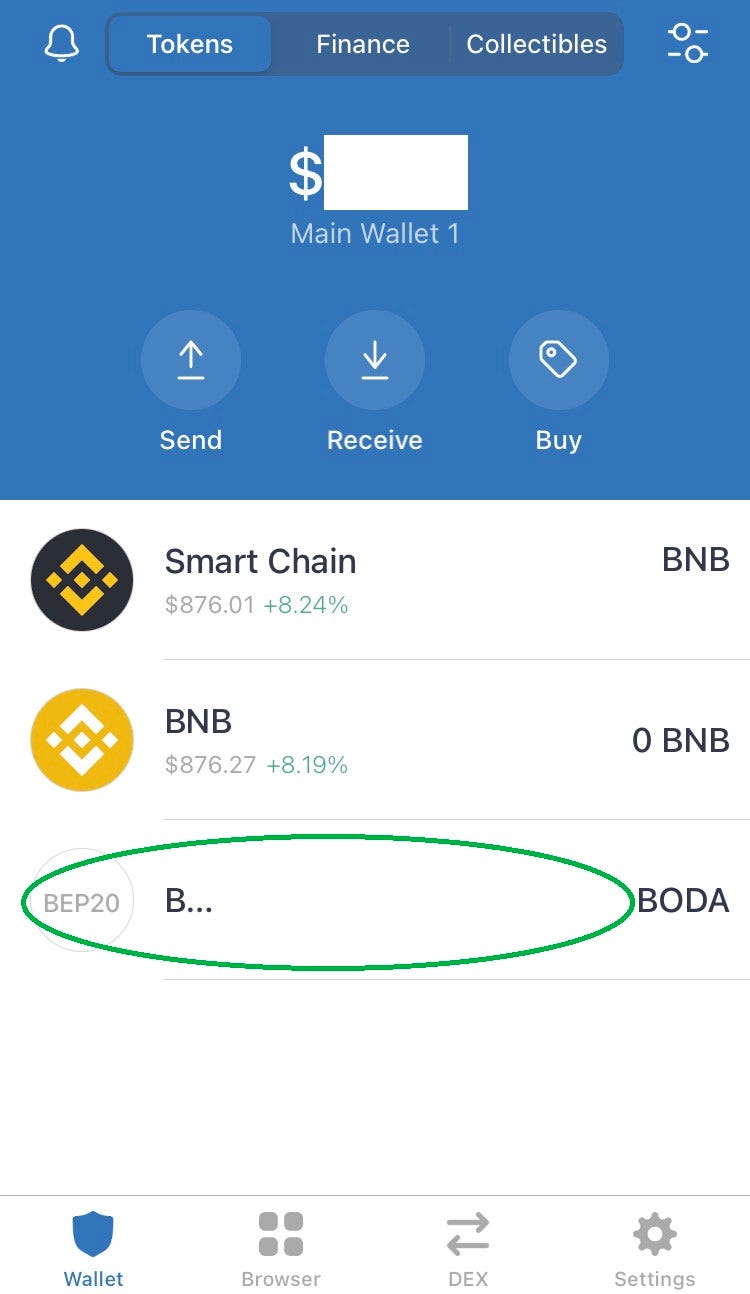
Task: Open the BNB token with 0 balance
Action: (375, 740)
